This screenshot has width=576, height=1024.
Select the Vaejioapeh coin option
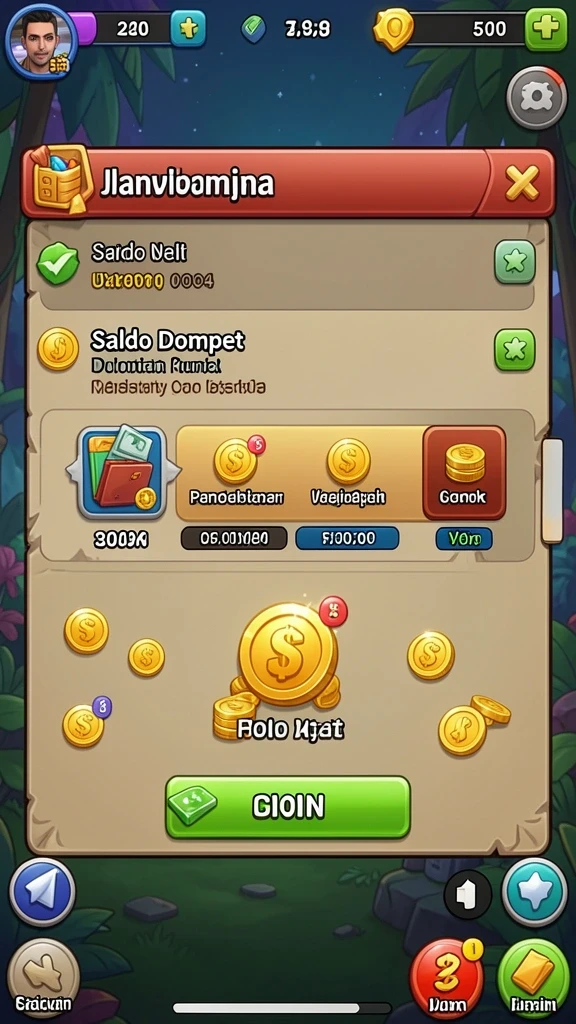coord(348,472)
